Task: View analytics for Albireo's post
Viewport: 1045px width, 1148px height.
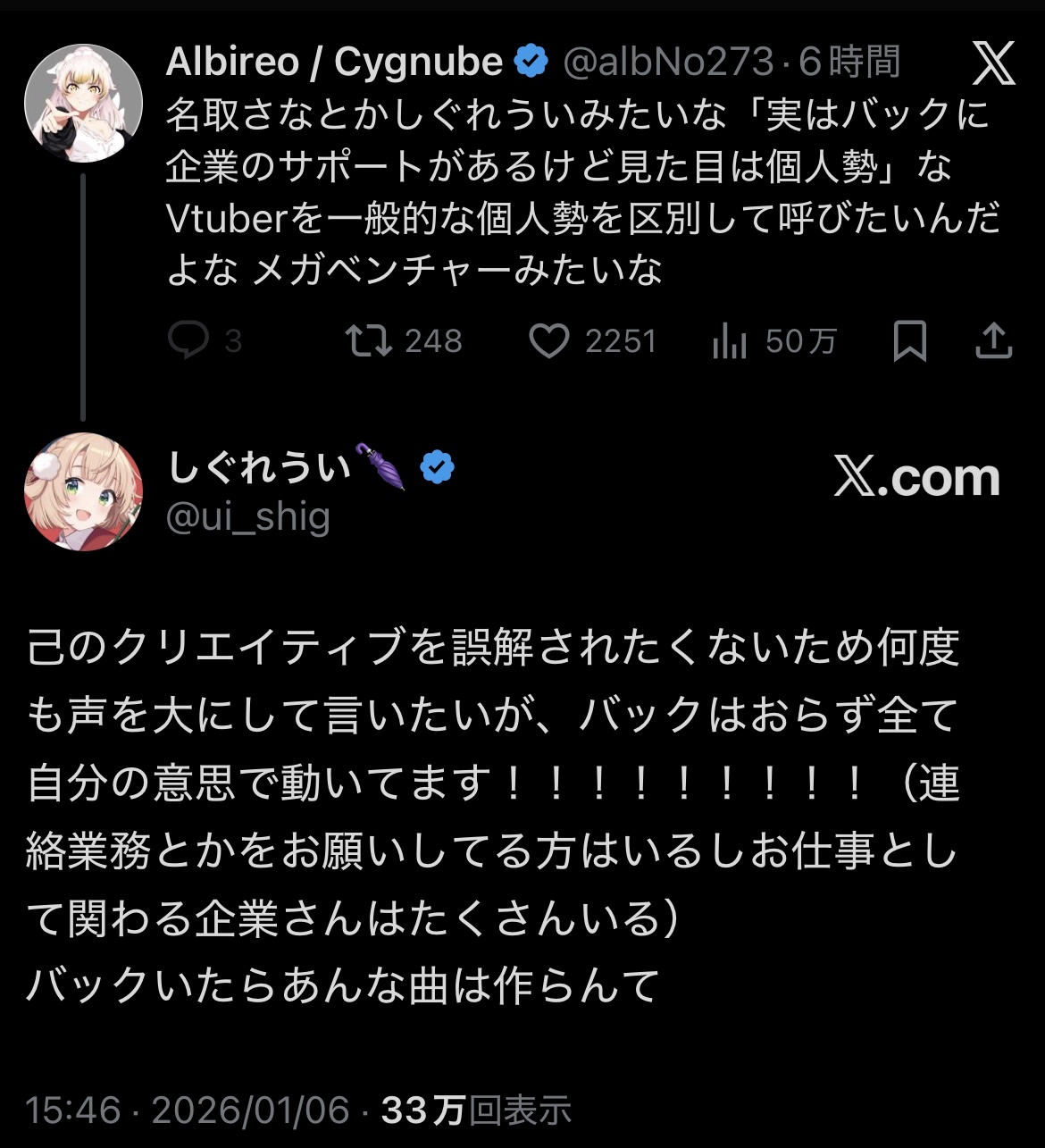Action: pos(730,341)
